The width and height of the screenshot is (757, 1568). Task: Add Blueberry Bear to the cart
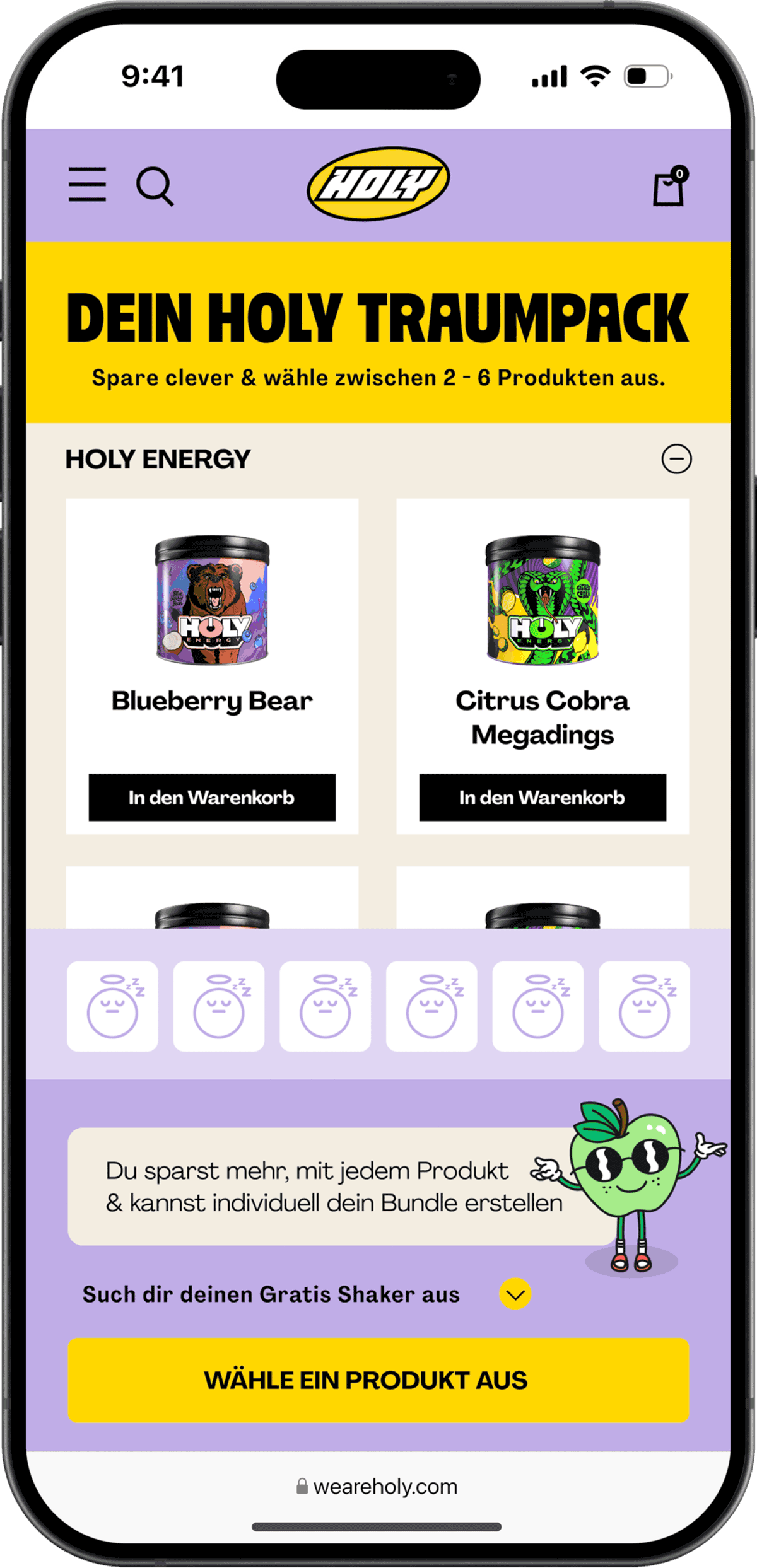click(x=212, y=798)
